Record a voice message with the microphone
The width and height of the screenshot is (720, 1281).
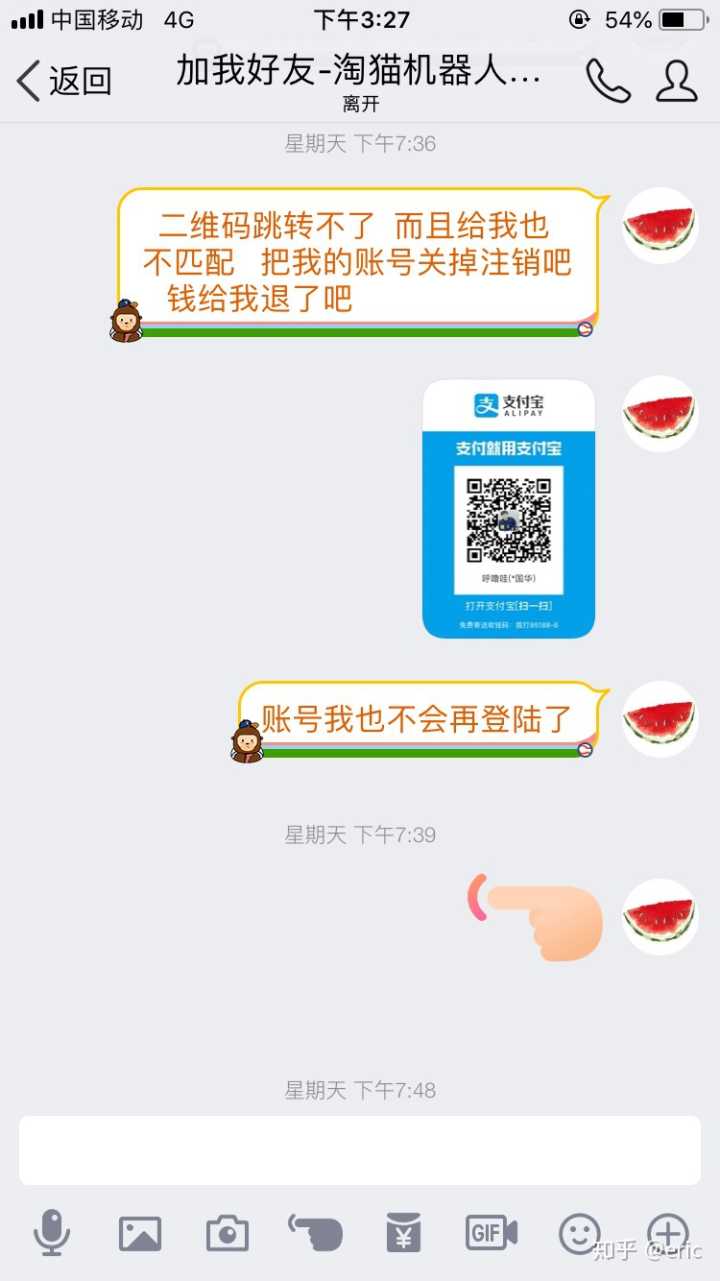pos(51,1233)
